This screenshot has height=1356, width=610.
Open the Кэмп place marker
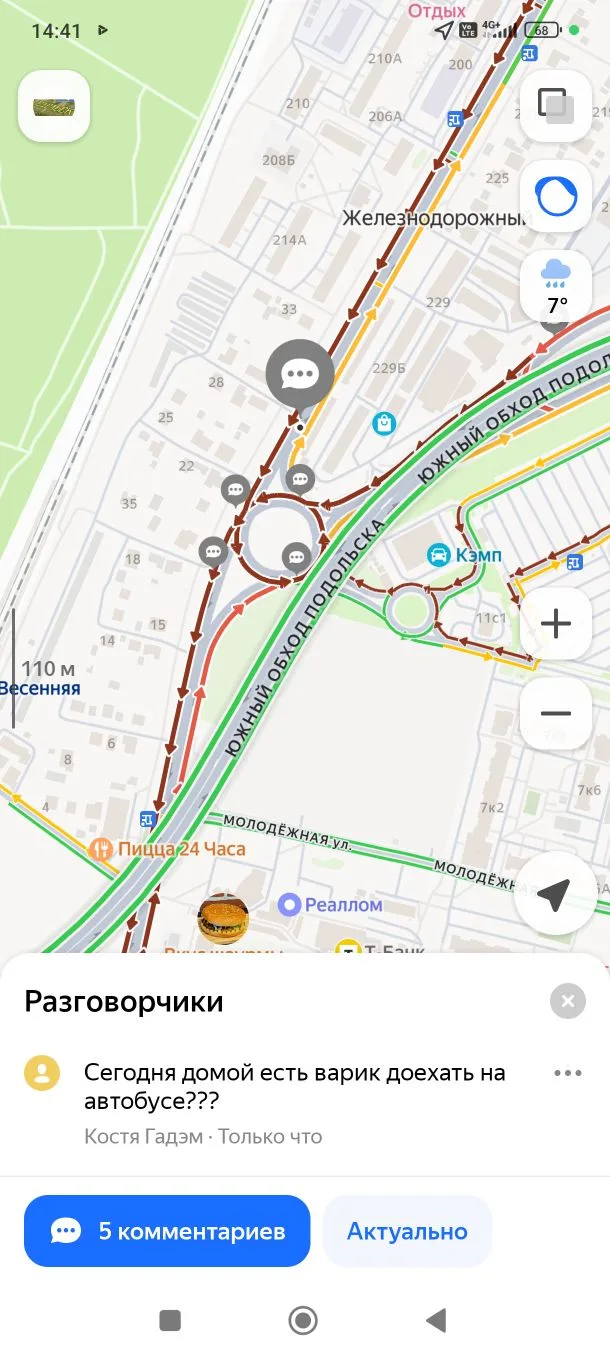click(x=438, y=555)
